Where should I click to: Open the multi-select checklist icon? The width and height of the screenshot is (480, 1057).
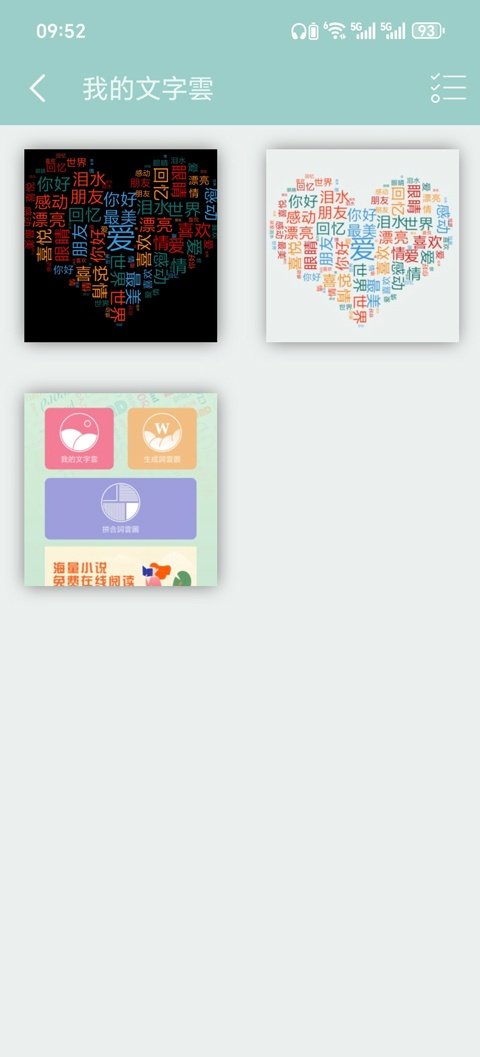448,88
